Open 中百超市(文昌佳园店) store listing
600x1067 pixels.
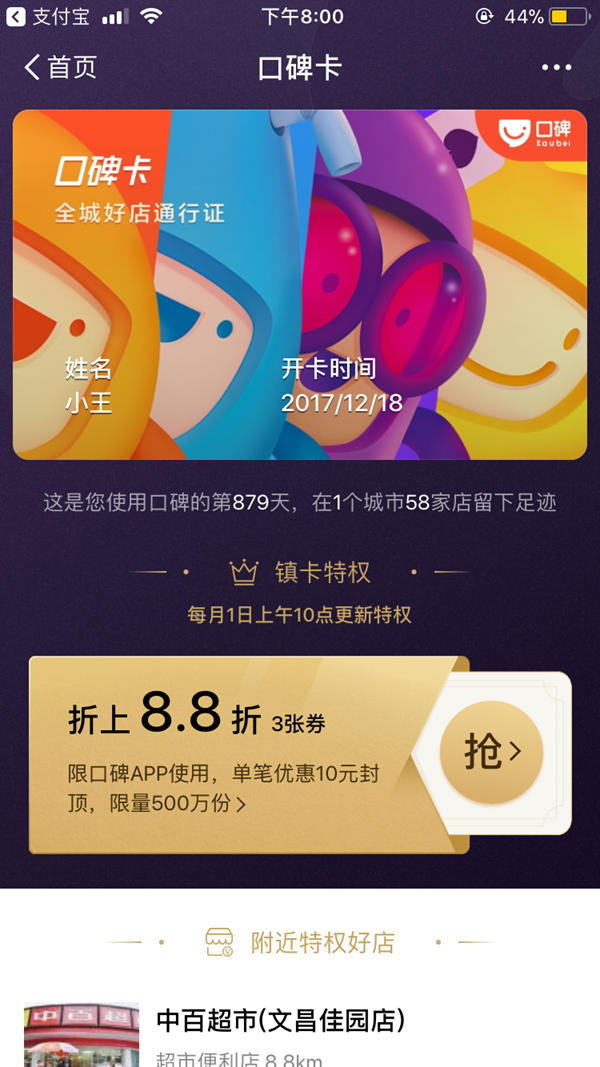tap(280, 1021)
